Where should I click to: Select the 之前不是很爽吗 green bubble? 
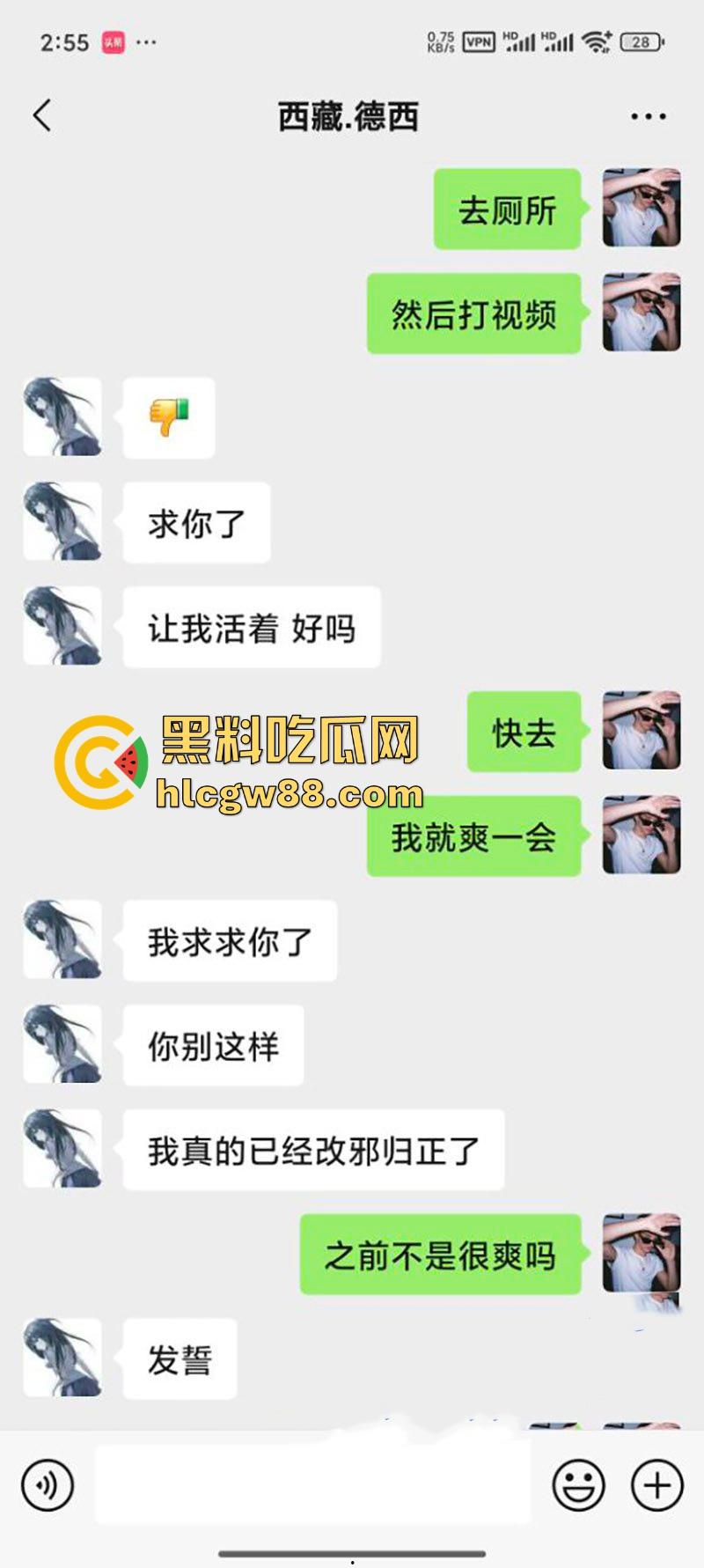[442, 1257]
